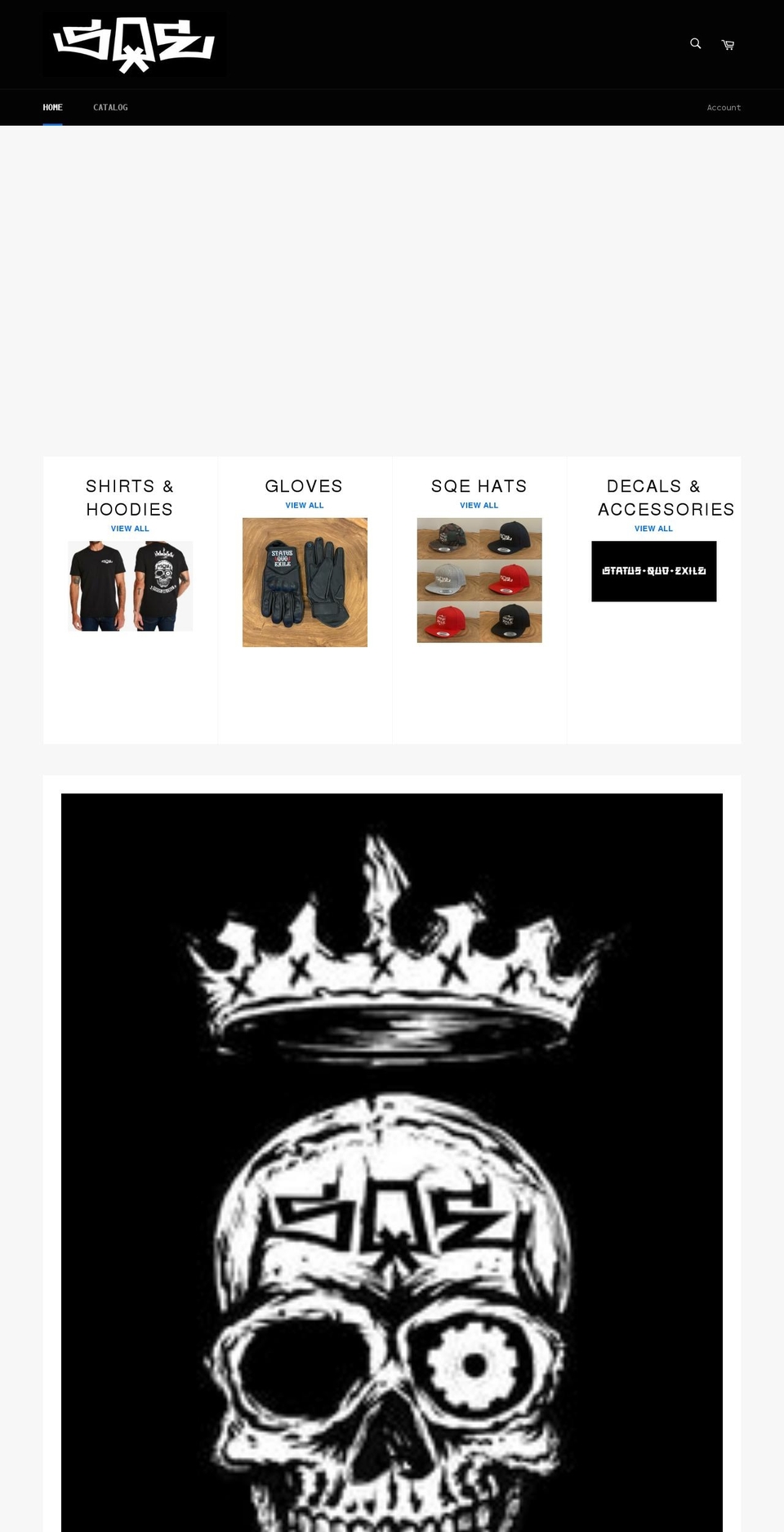Click VIEW ALL under Shirts & Hoodies
Screen dimensions: 784x1532
(x=130, y=529)
